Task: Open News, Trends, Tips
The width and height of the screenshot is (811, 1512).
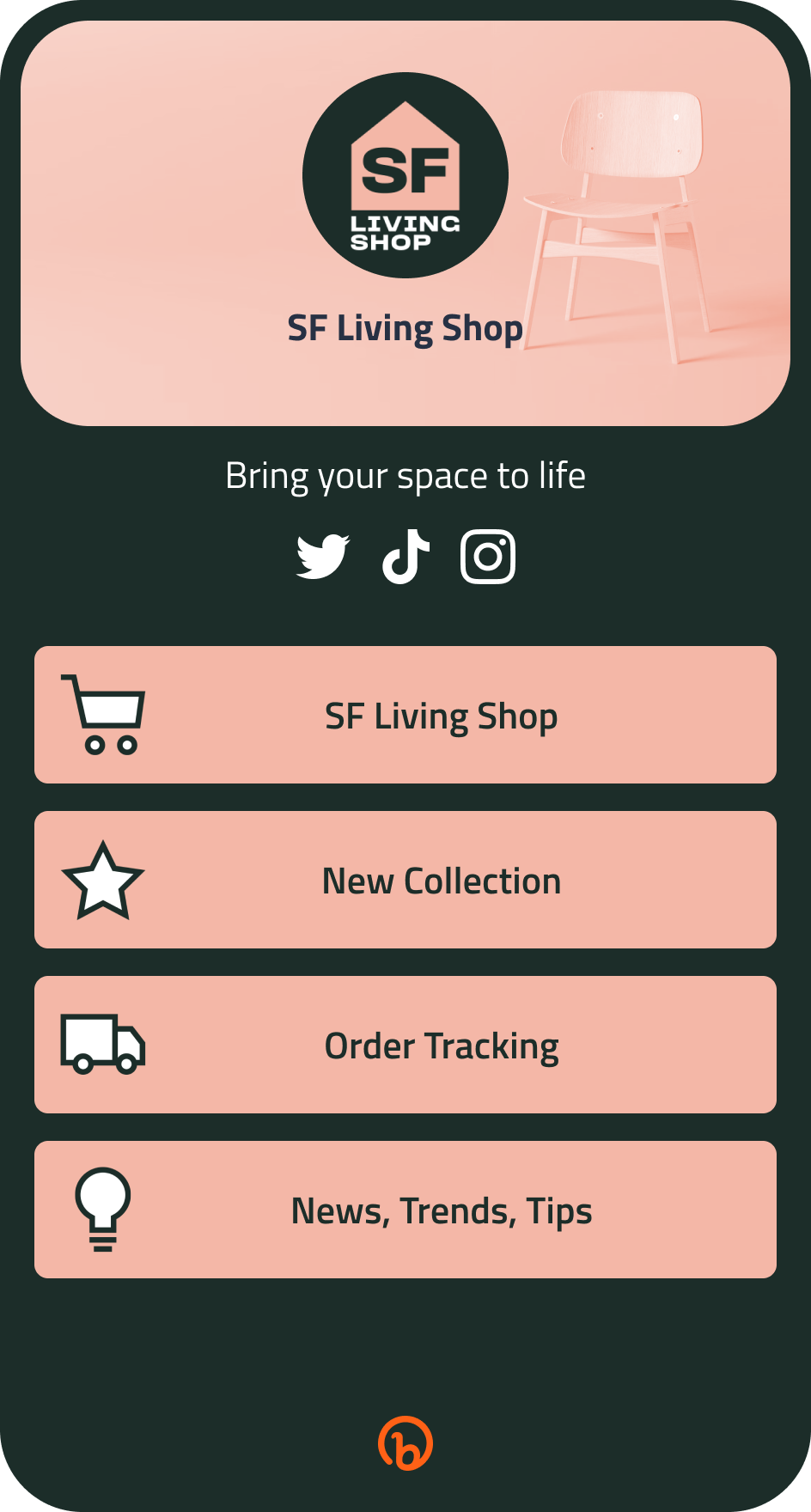Action: (405, 1210)
